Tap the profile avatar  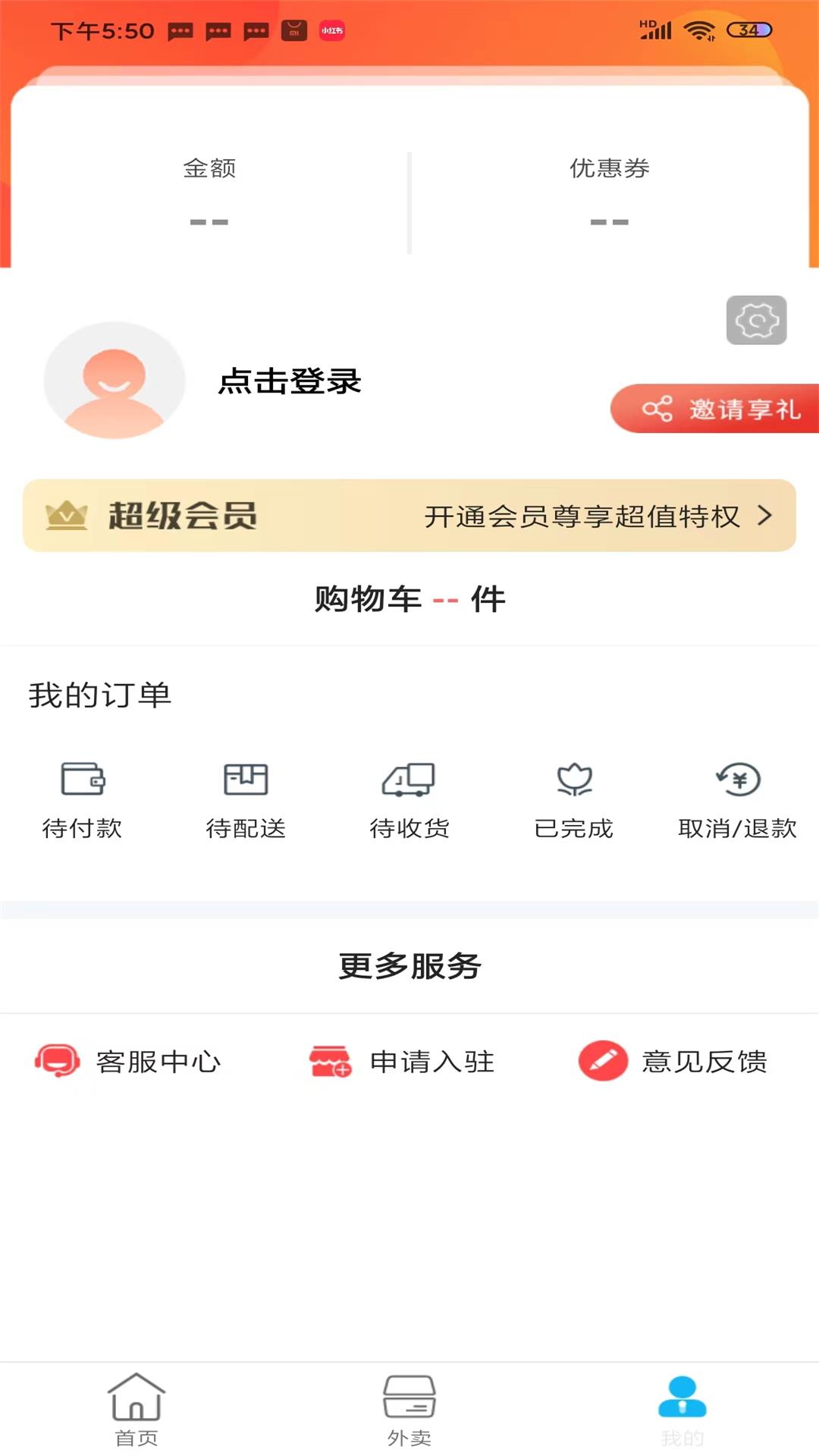tap(115, 381)
